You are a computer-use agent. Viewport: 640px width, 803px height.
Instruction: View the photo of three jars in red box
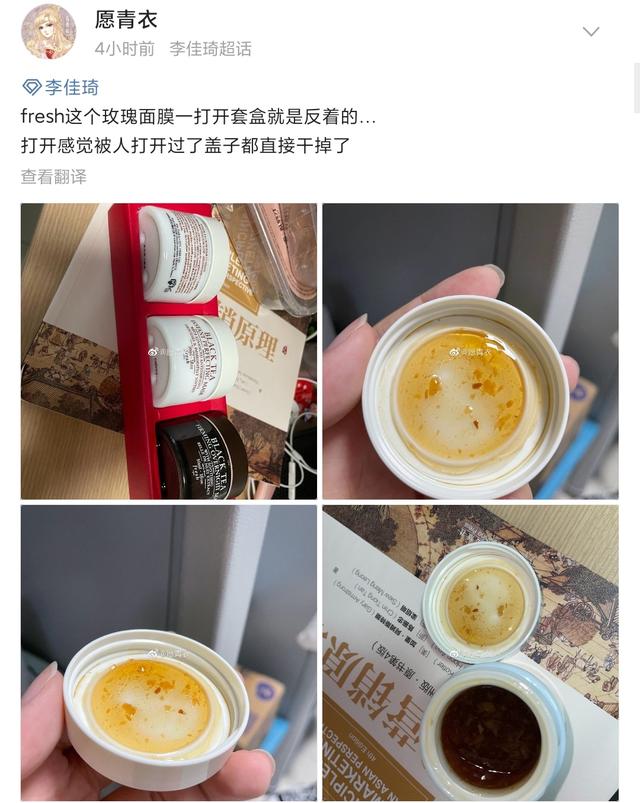169,351
